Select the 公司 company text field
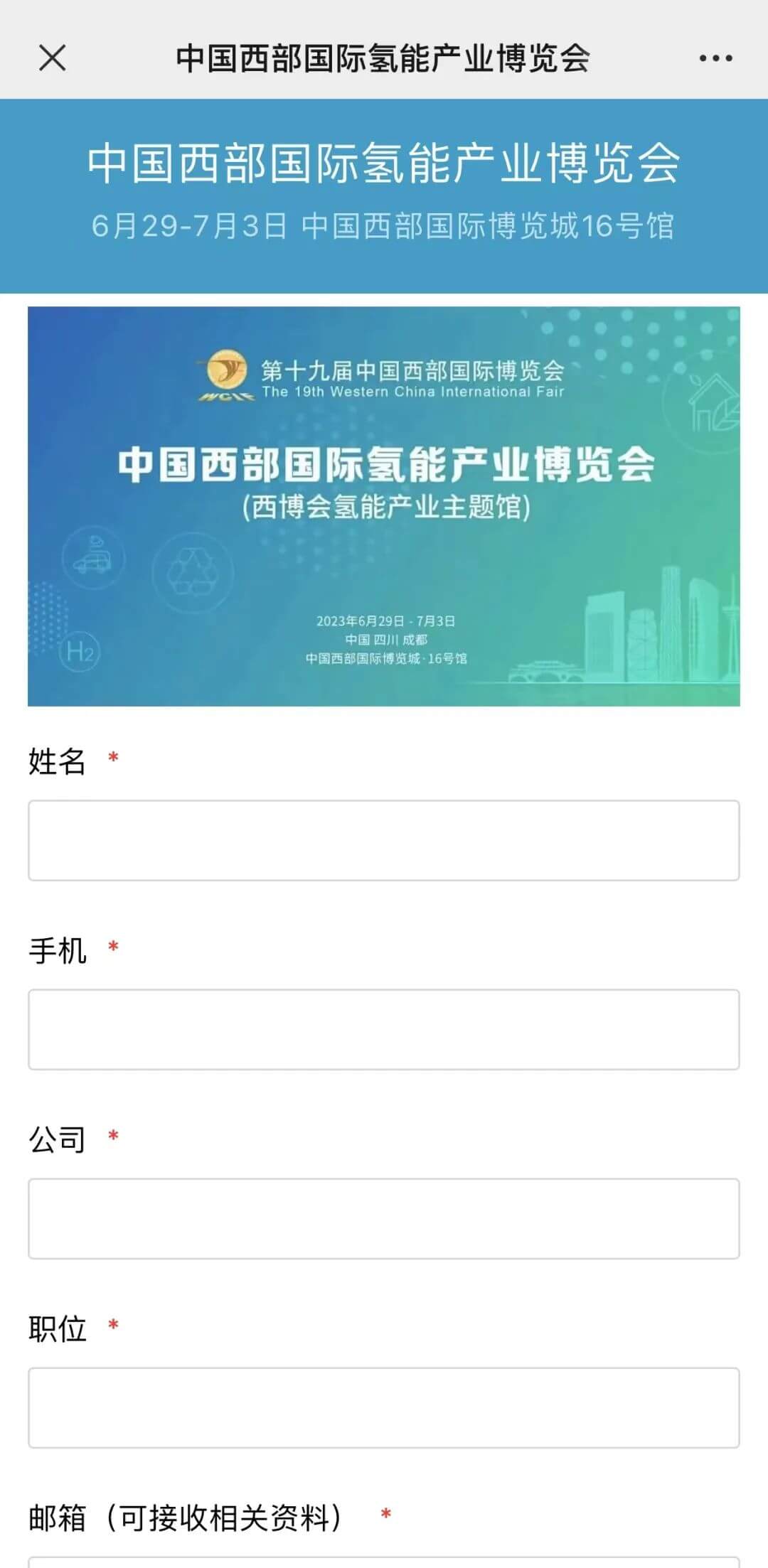This screenshot has height=1568, width=768. (384, 1218)
